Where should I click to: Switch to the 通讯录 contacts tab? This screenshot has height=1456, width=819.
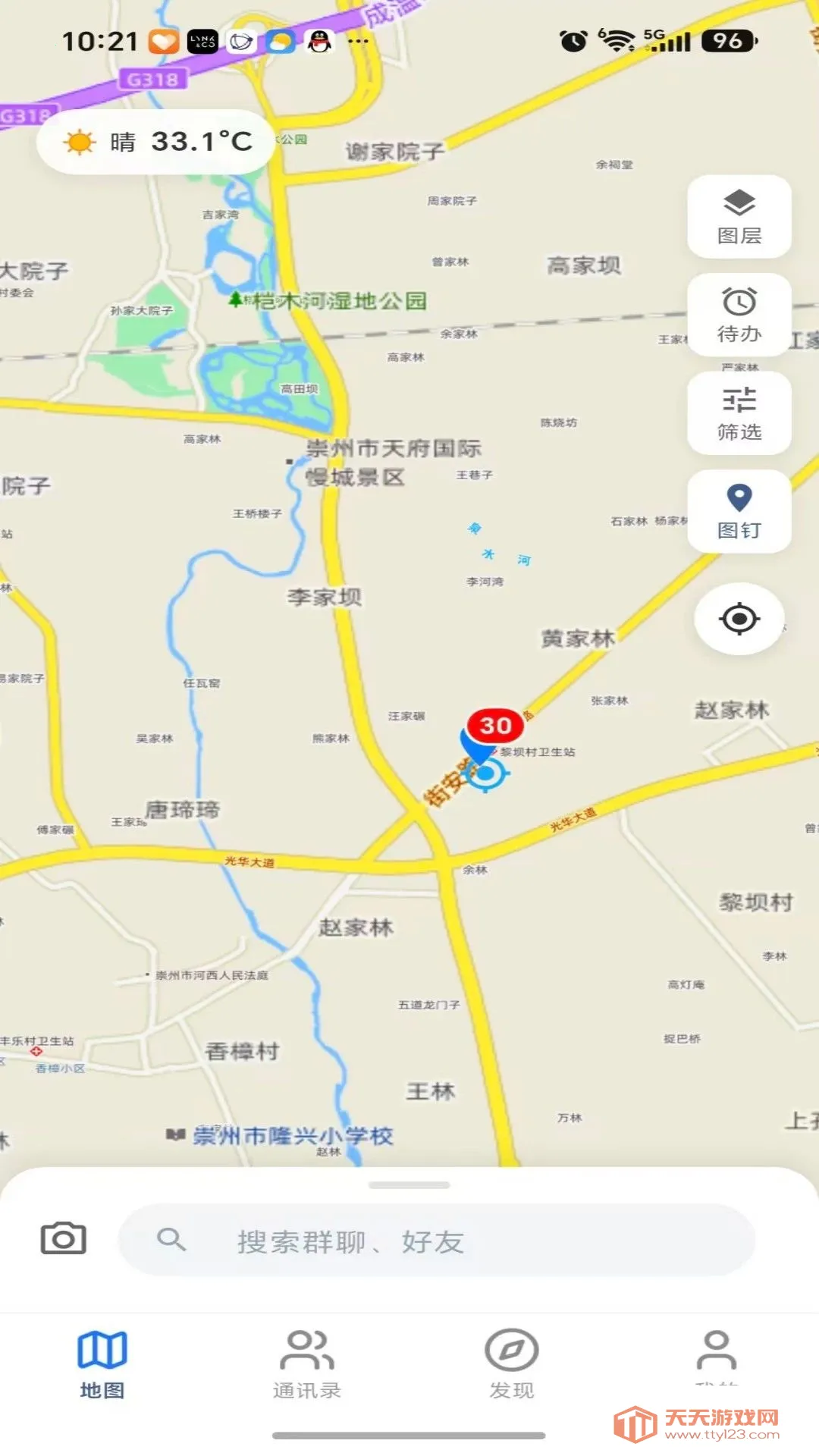[307, 1364]
